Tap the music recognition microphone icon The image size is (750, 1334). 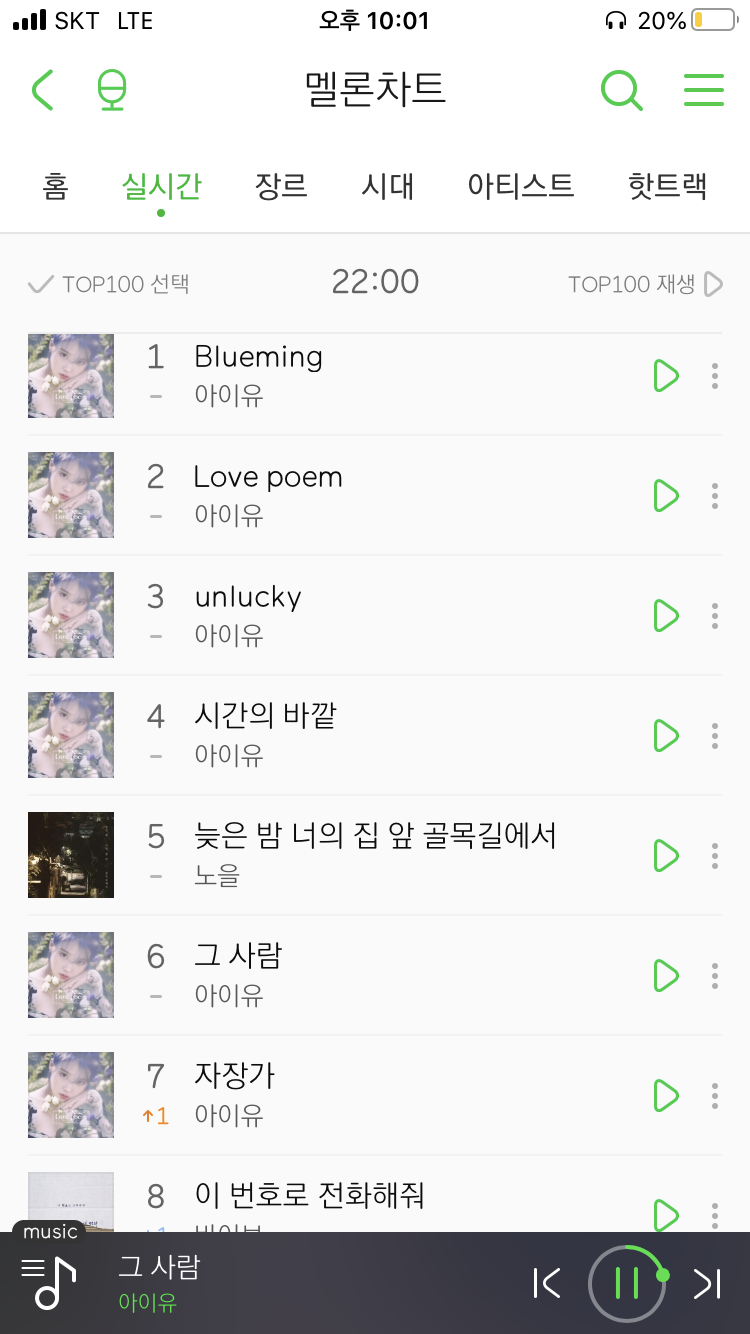(111, 90)
